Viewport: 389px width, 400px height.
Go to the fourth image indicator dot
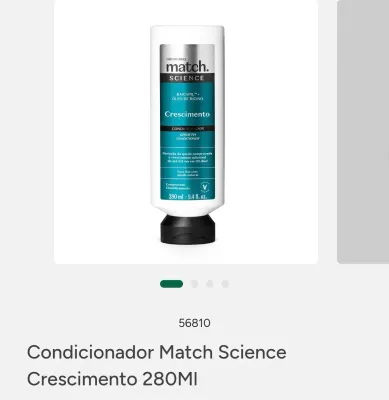click(x=225, y=284)
